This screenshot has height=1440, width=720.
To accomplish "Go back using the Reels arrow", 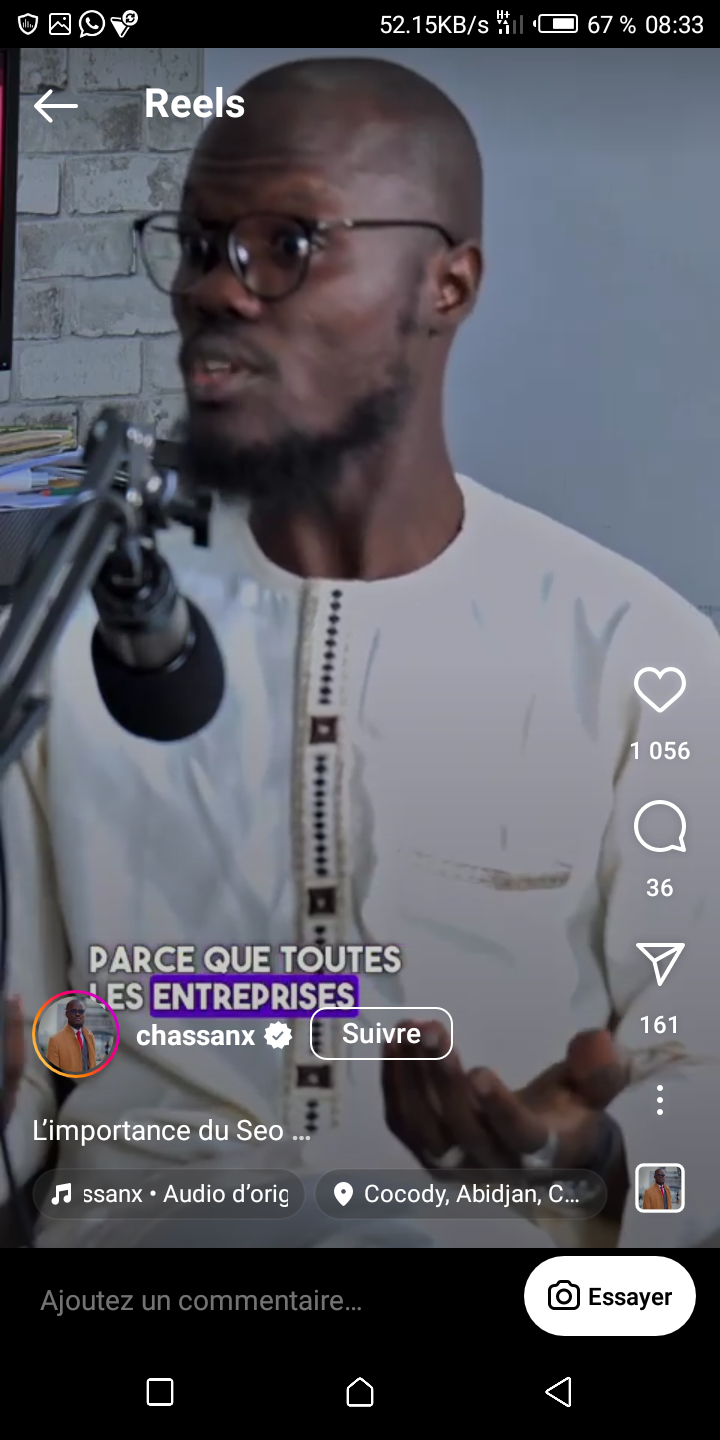I will pyautogui.click(x=55, y=105).
